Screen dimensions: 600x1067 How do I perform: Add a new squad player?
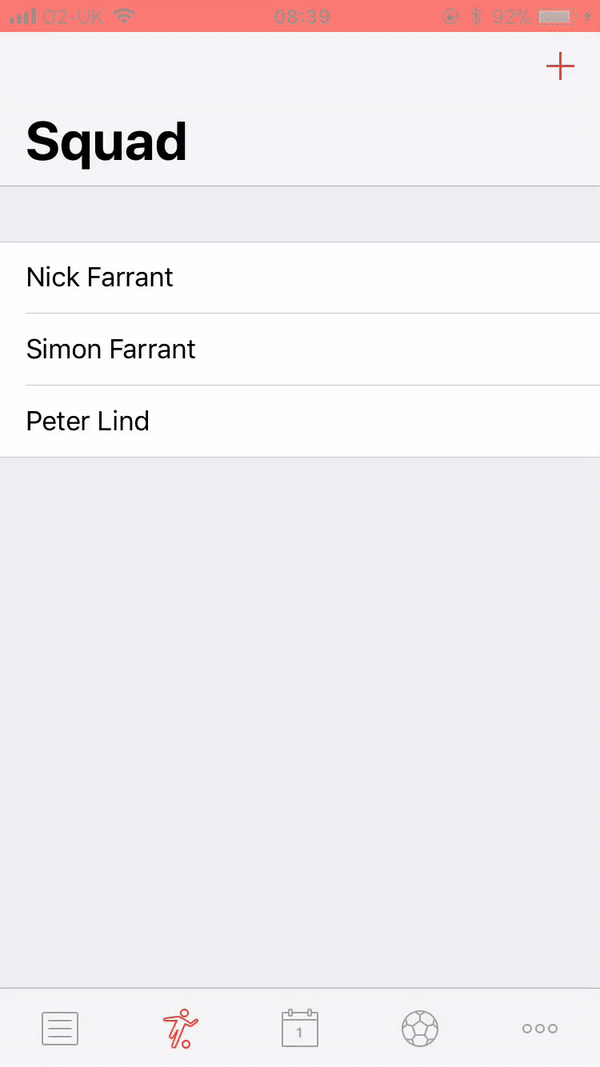coord(560,66)
